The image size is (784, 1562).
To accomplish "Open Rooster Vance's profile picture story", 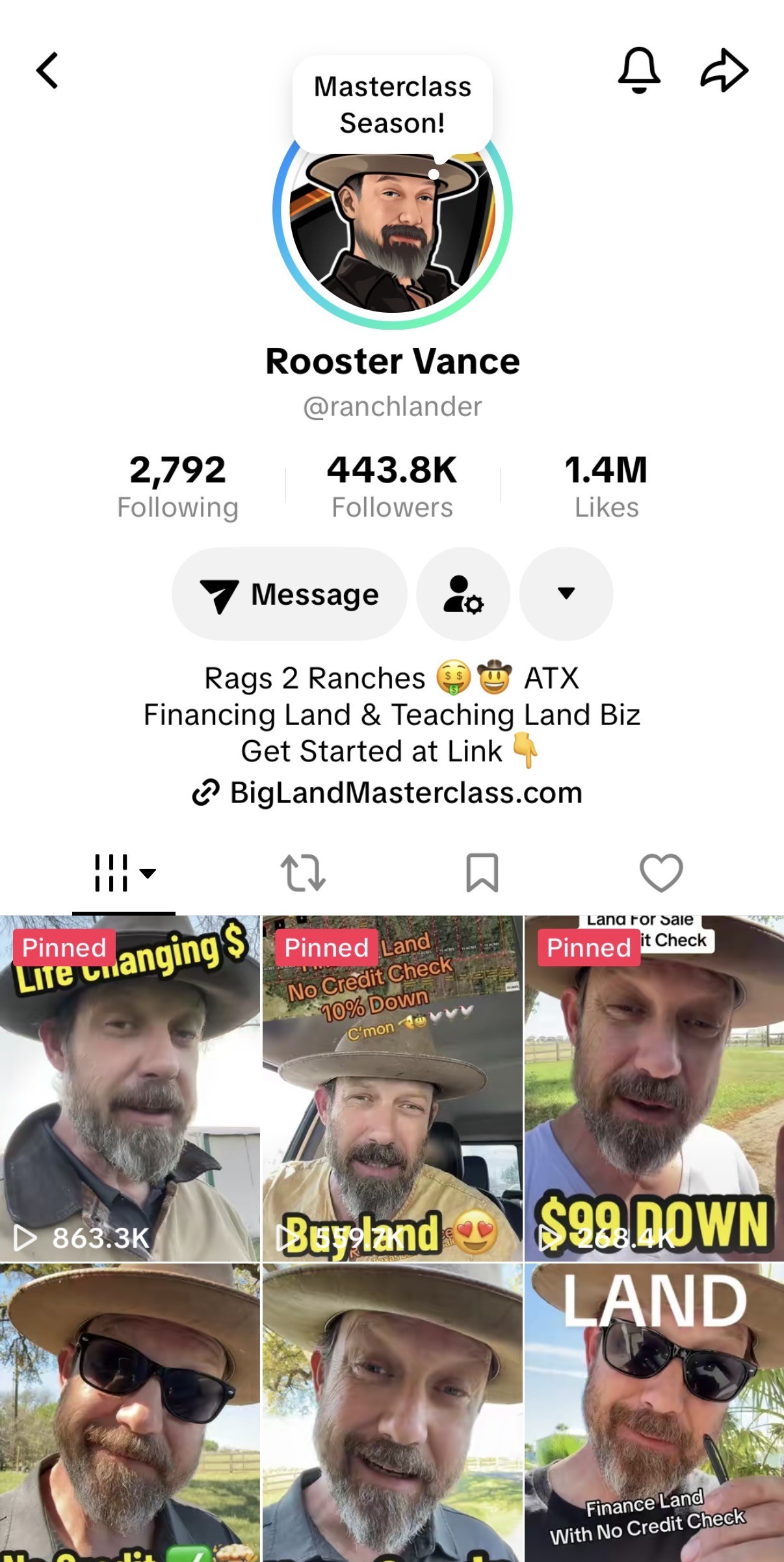I will 392,228.
